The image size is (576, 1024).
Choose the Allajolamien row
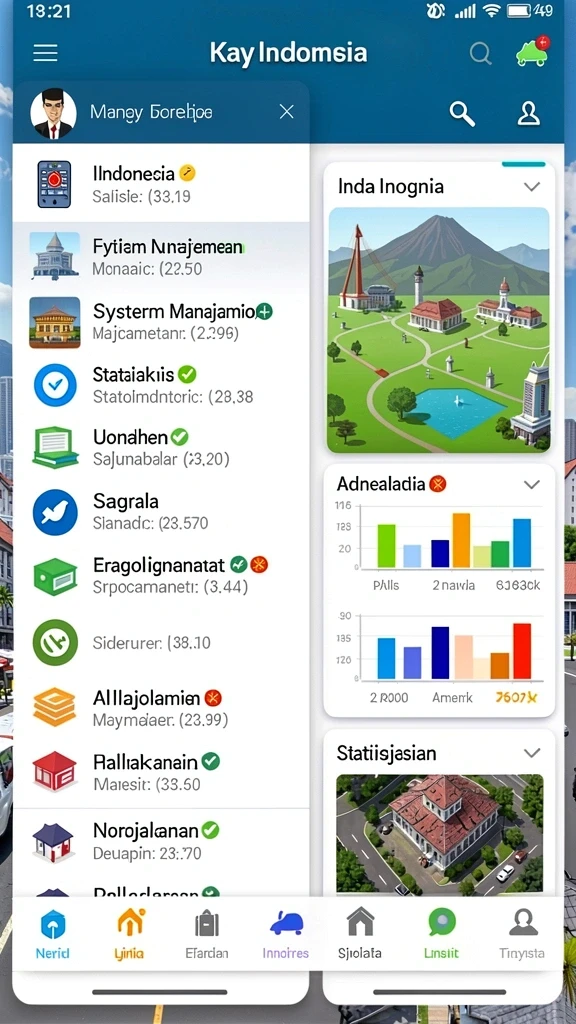coord(161,708)
